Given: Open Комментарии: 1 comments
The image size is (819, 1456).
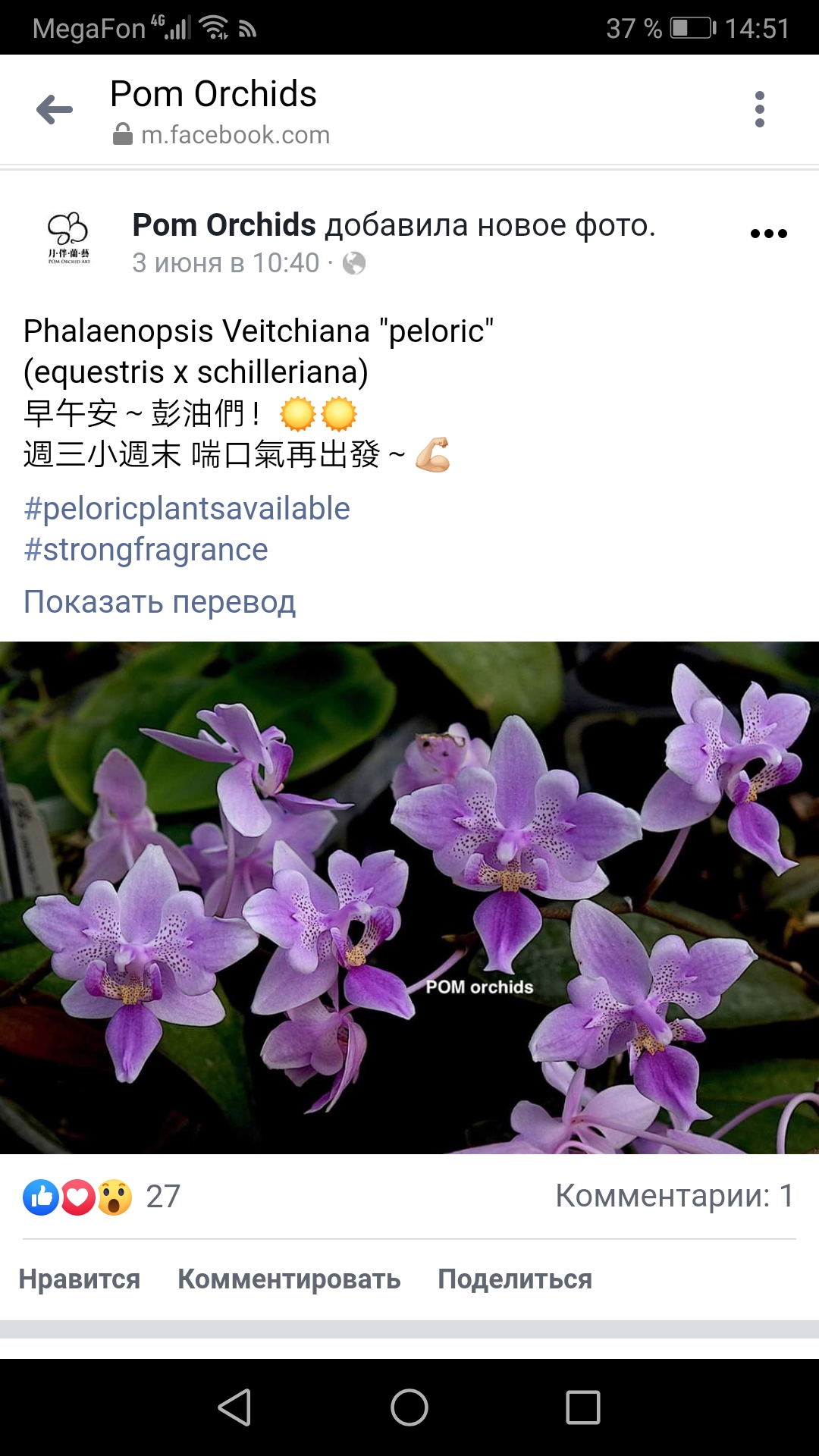Looking at the screenshot, I should pyautogui.click(x=673, y=1196).
